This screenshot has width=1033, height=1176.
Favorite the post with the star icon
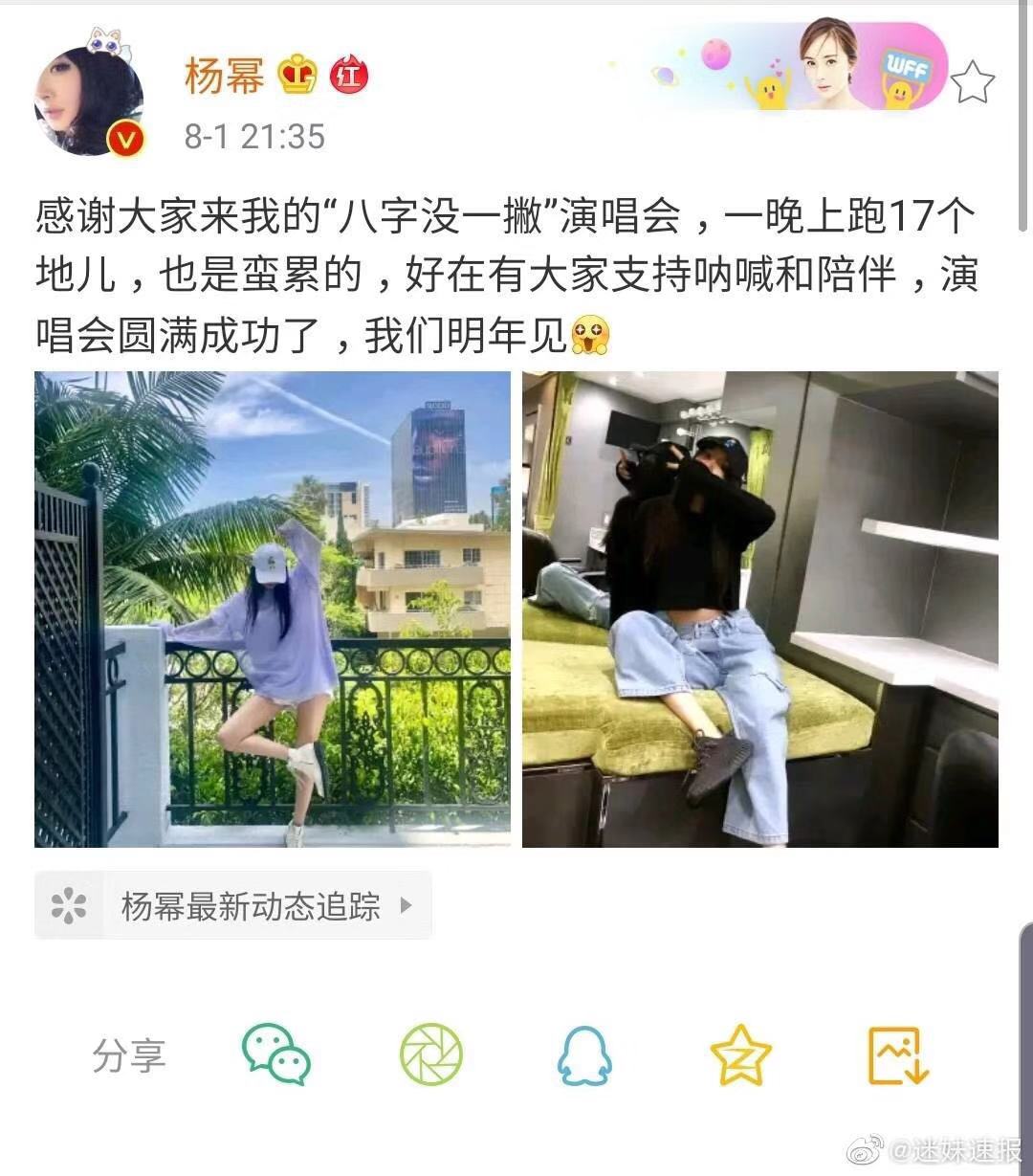point(972,82)
